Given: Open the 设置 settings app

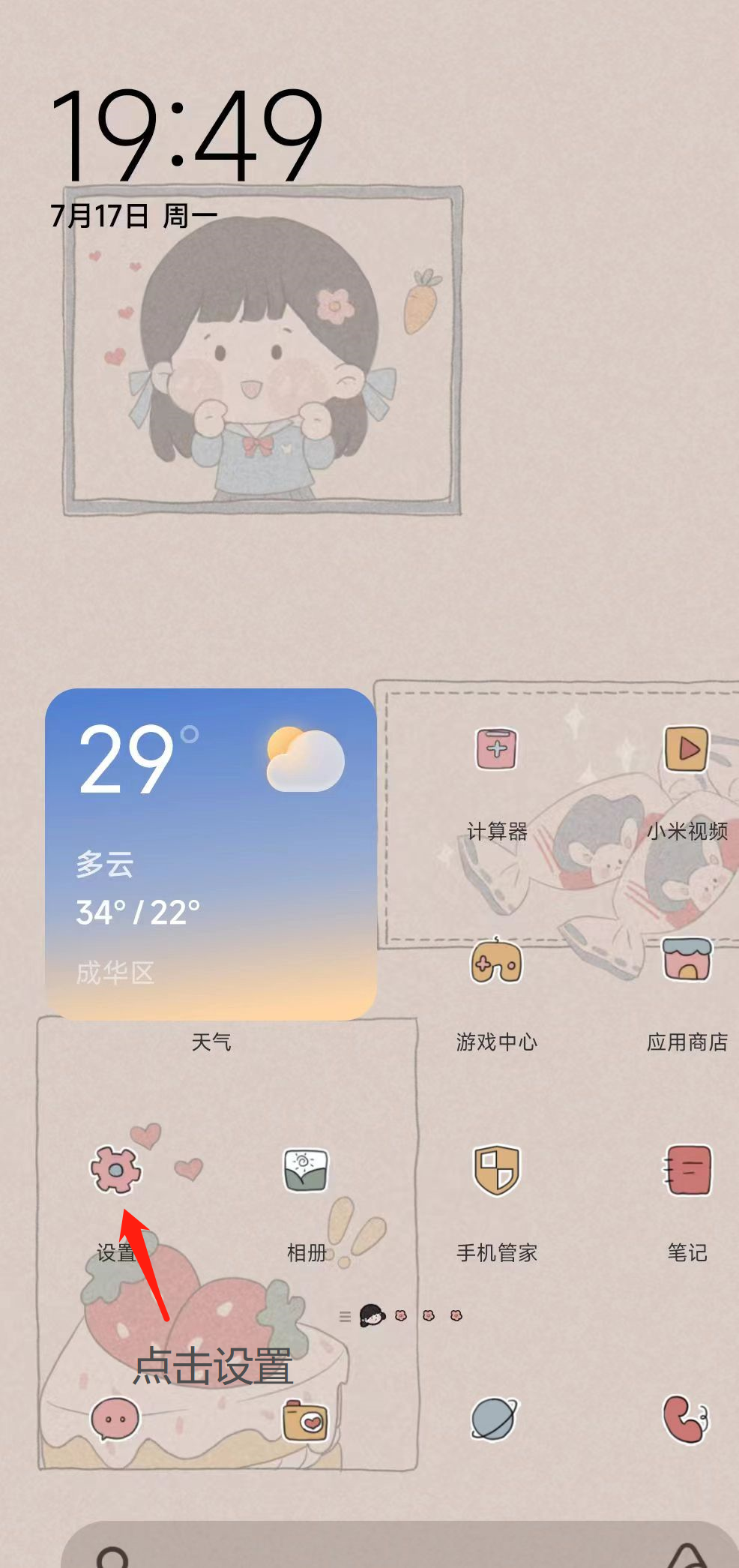Looking at the screenshot, I should 115,1171.
